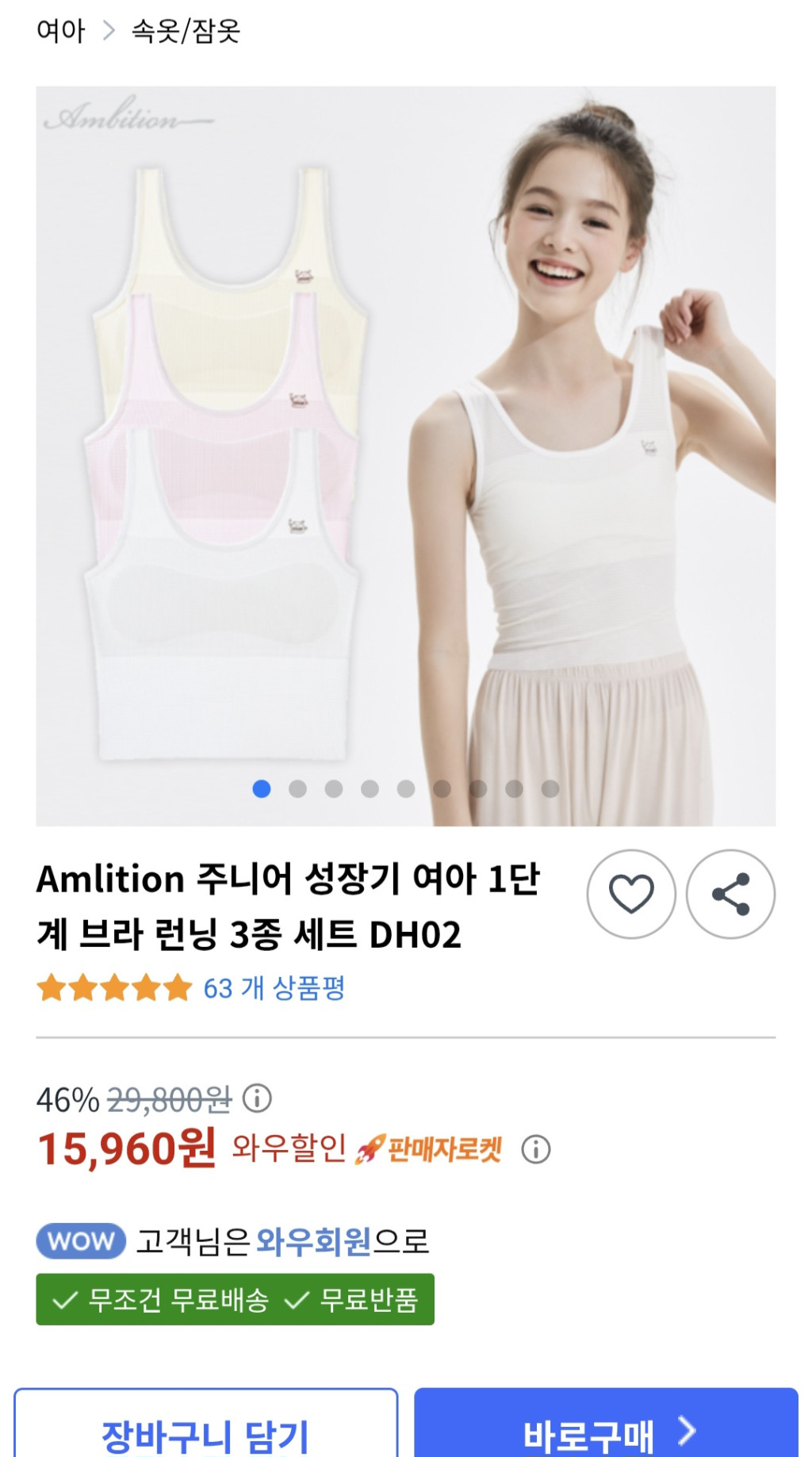Show info about the original price
The image size is (812, 1457).
[x=257, y=1099]
